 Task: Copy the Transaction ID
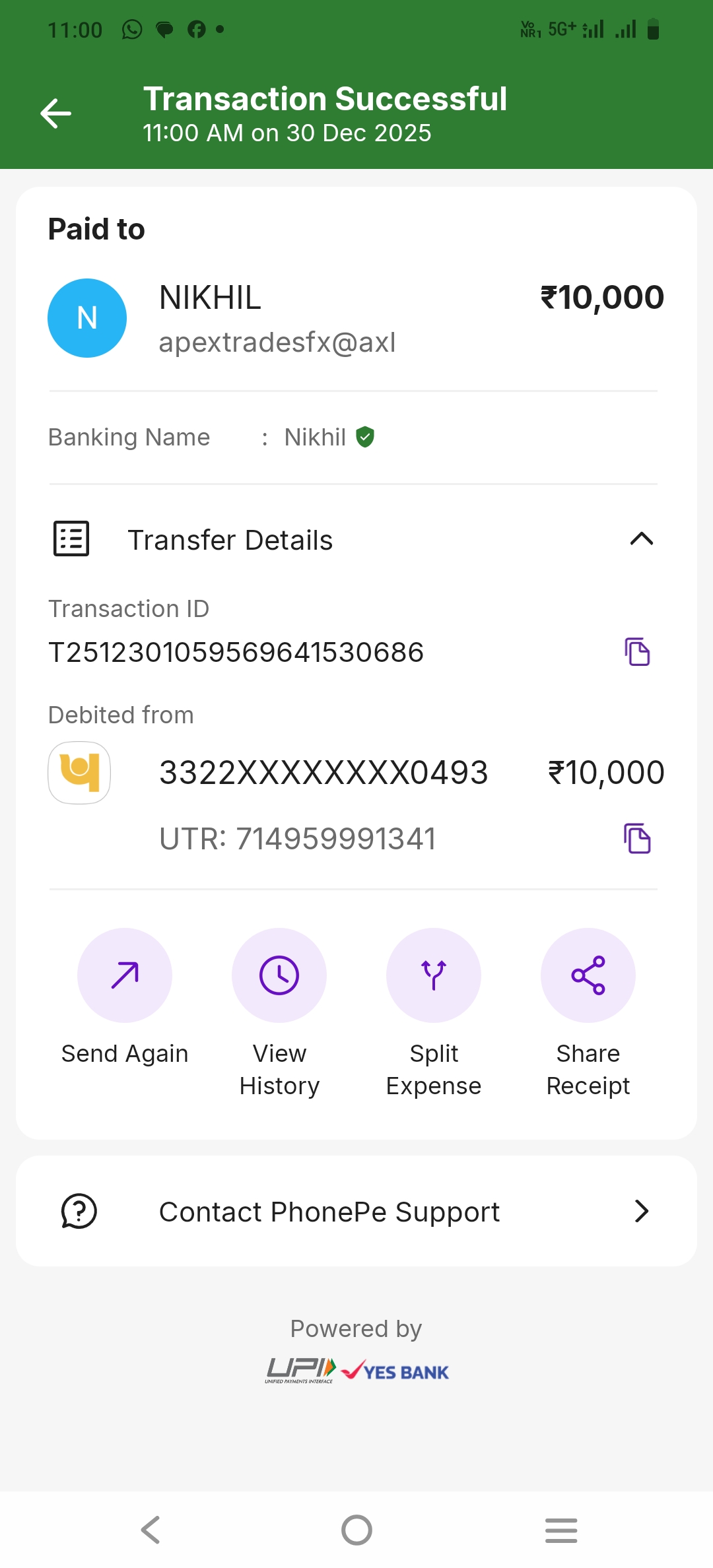pyautogui.click(x=637, y=652)
